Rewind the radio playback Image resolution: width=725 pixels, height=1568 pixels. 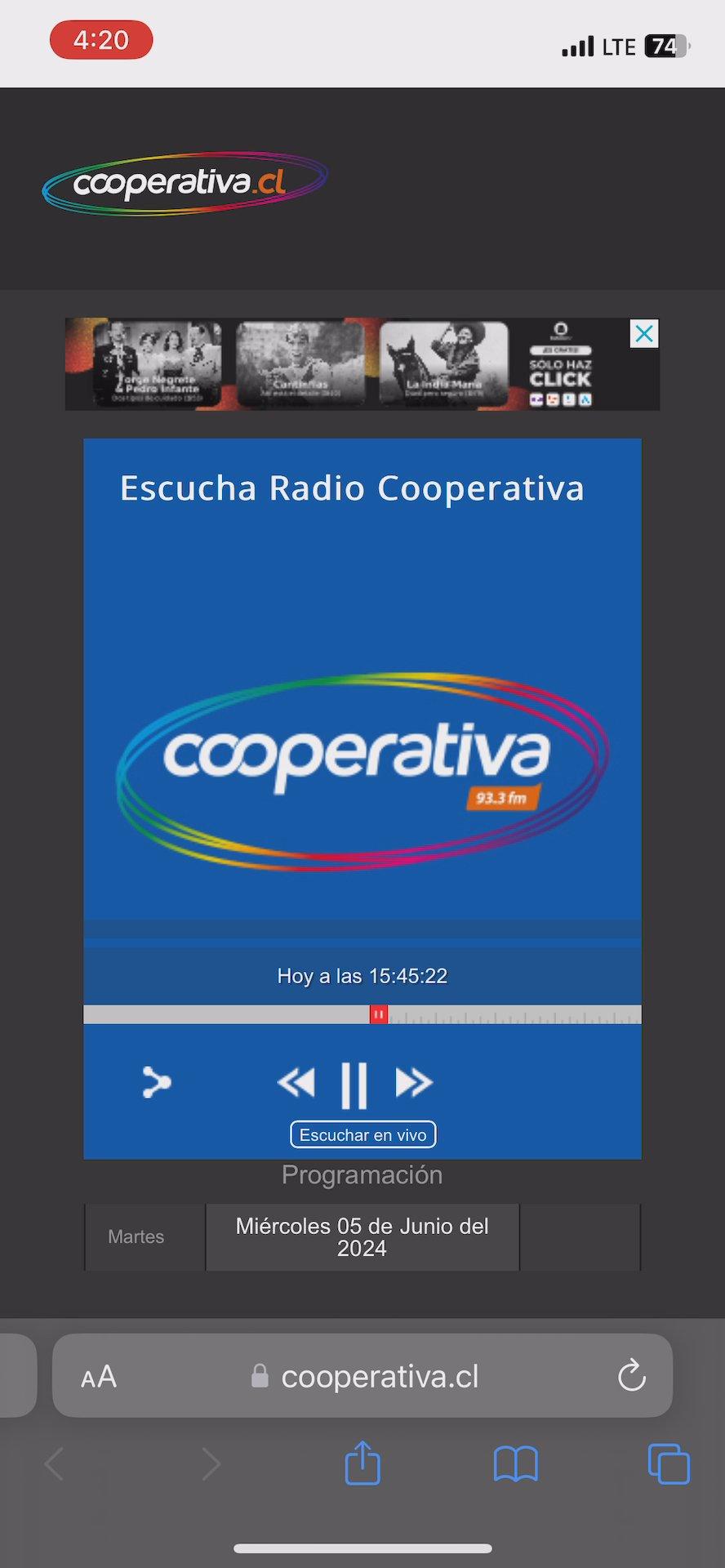click(296, 1083)
